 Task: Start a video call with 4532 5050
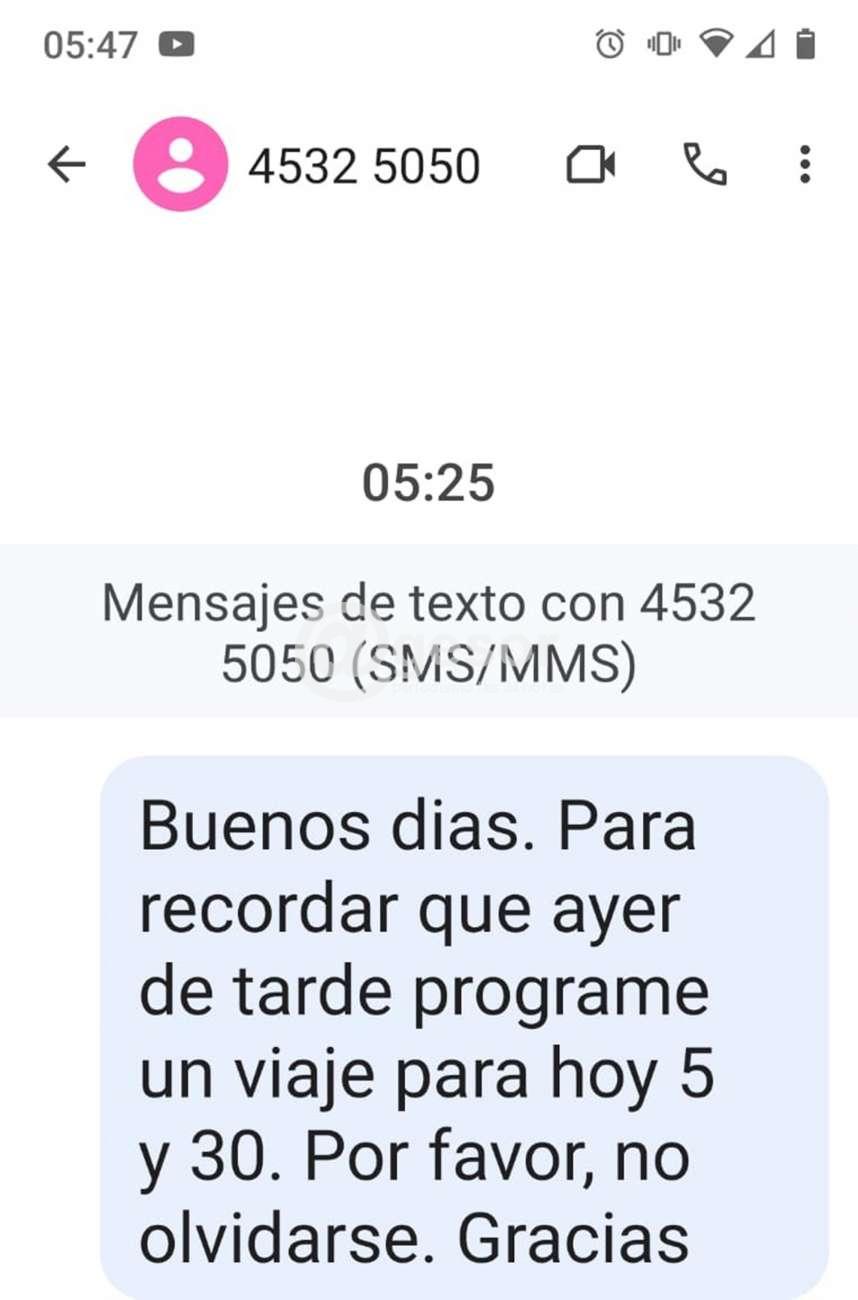point(591,165)
